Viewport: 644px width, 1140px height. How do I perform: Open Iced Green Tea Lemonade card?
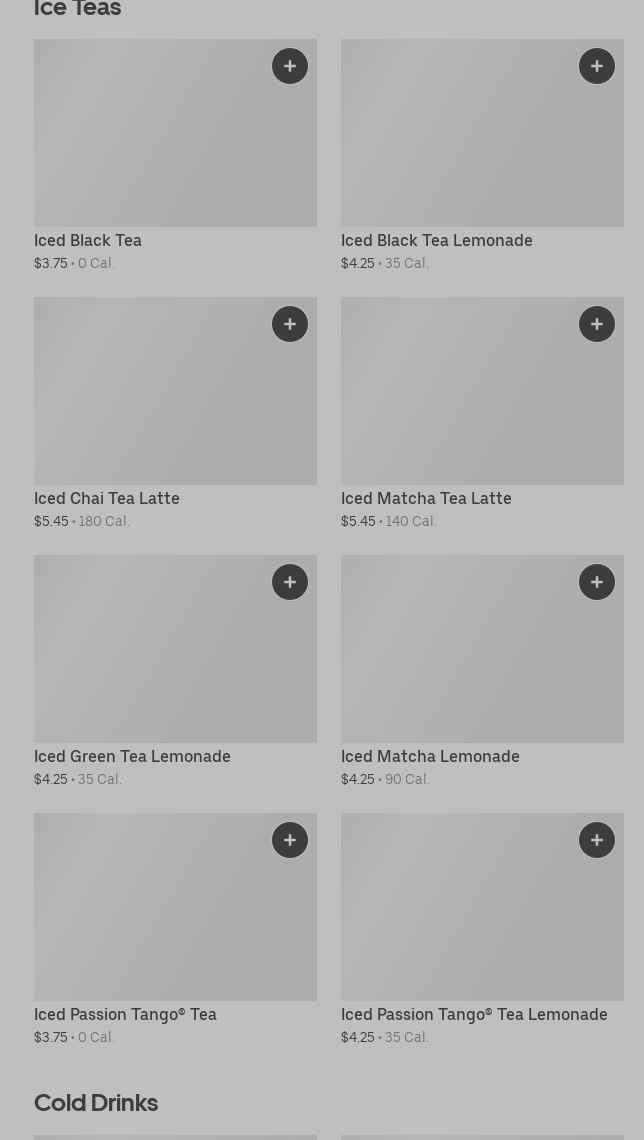pos(150,665)
